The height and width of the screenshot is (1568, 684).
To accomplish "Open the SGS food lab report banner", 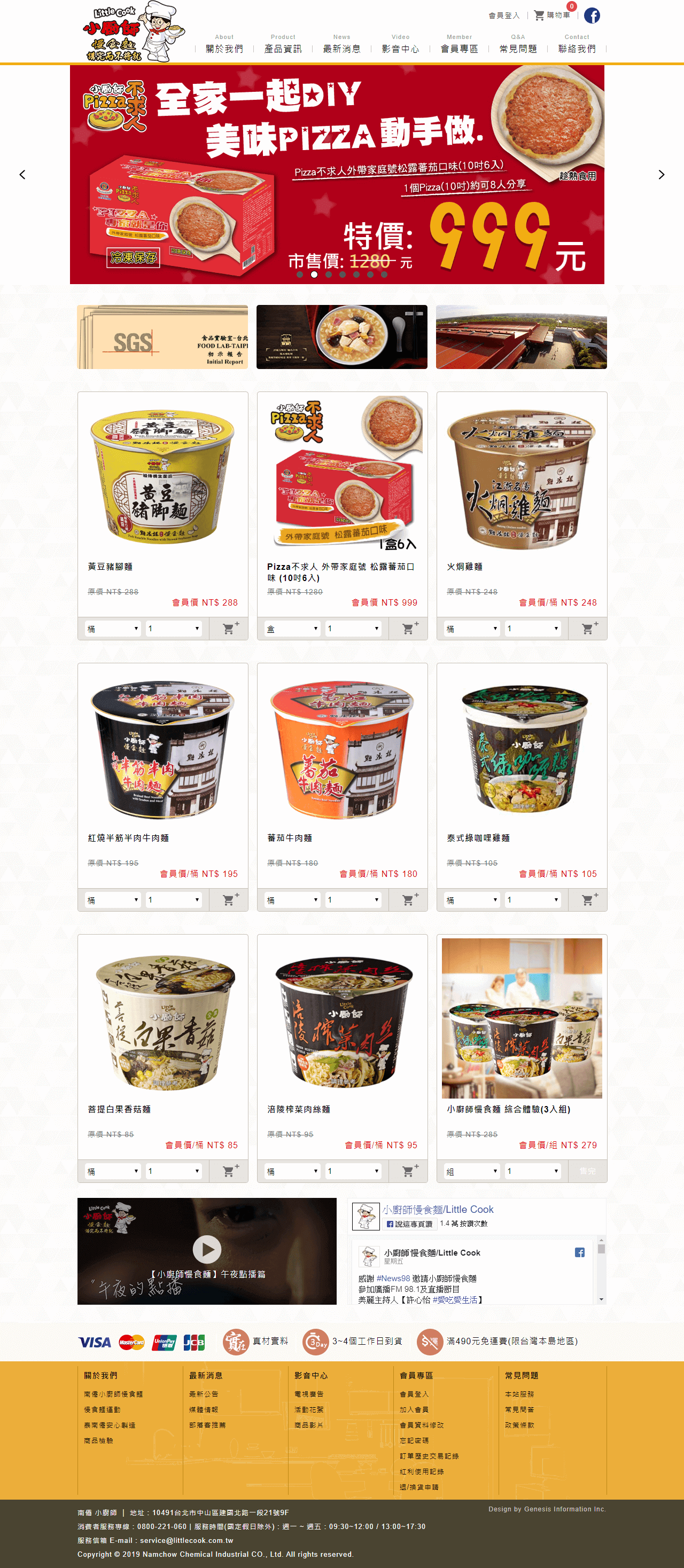I will 162,336.
